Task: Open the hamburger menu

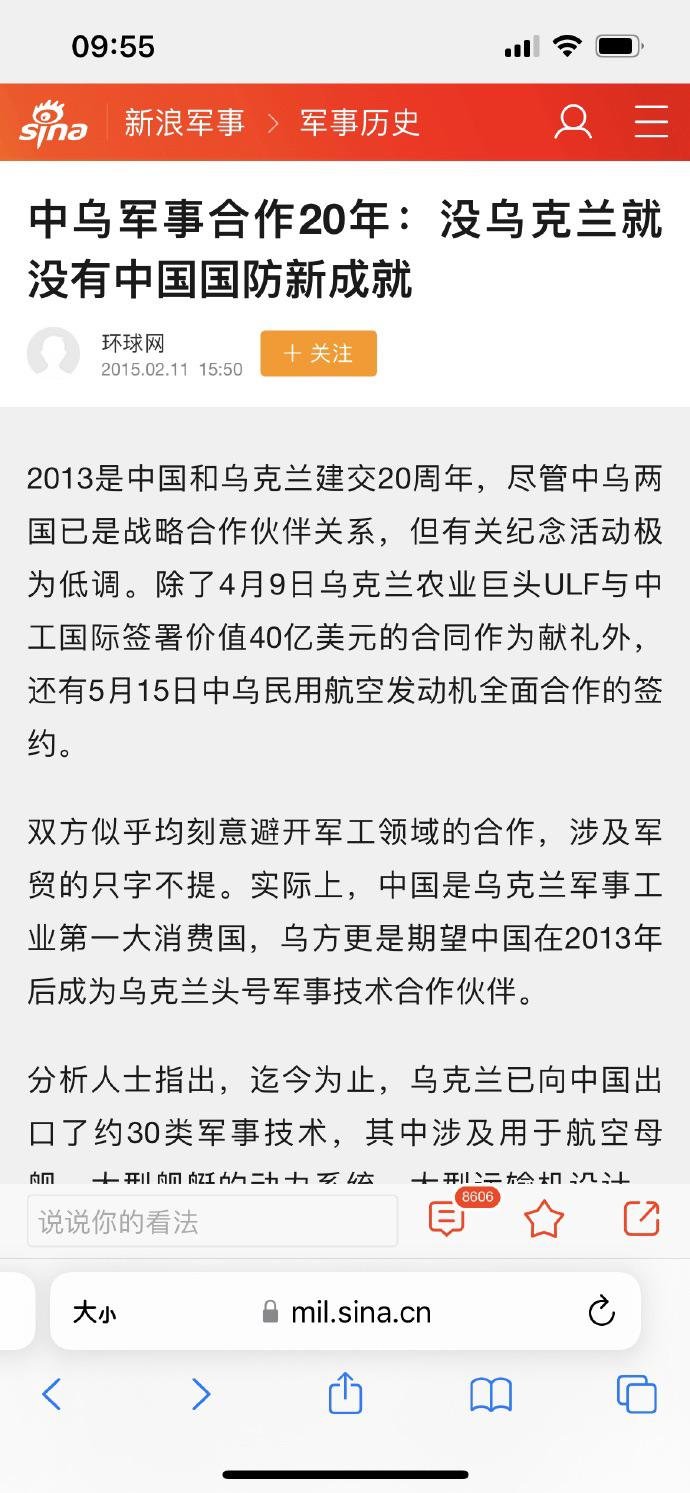Action: coord(651,122)
